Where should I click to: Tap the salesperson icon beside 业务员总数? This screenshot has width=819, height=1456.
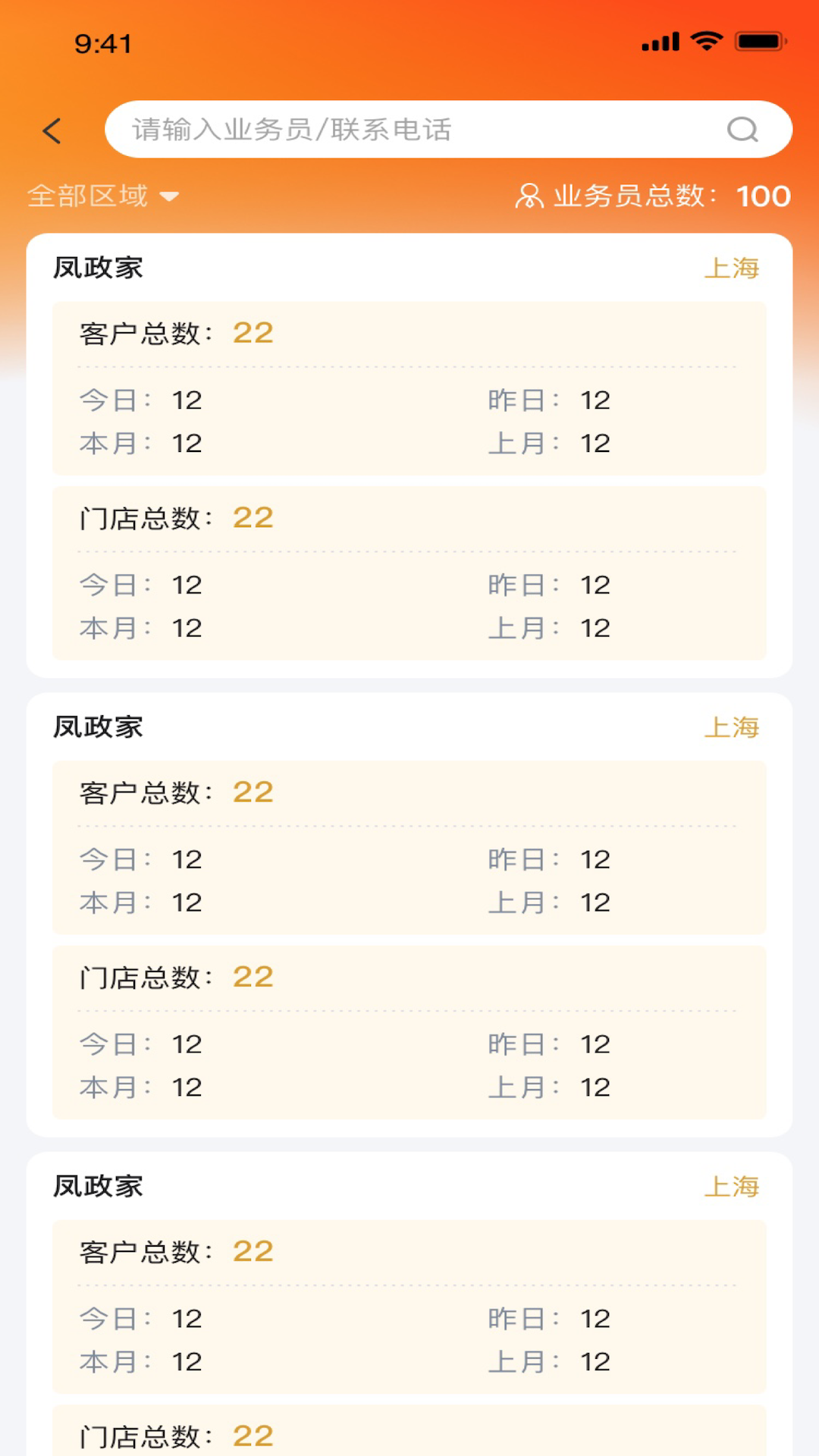(x=529, y=196)
